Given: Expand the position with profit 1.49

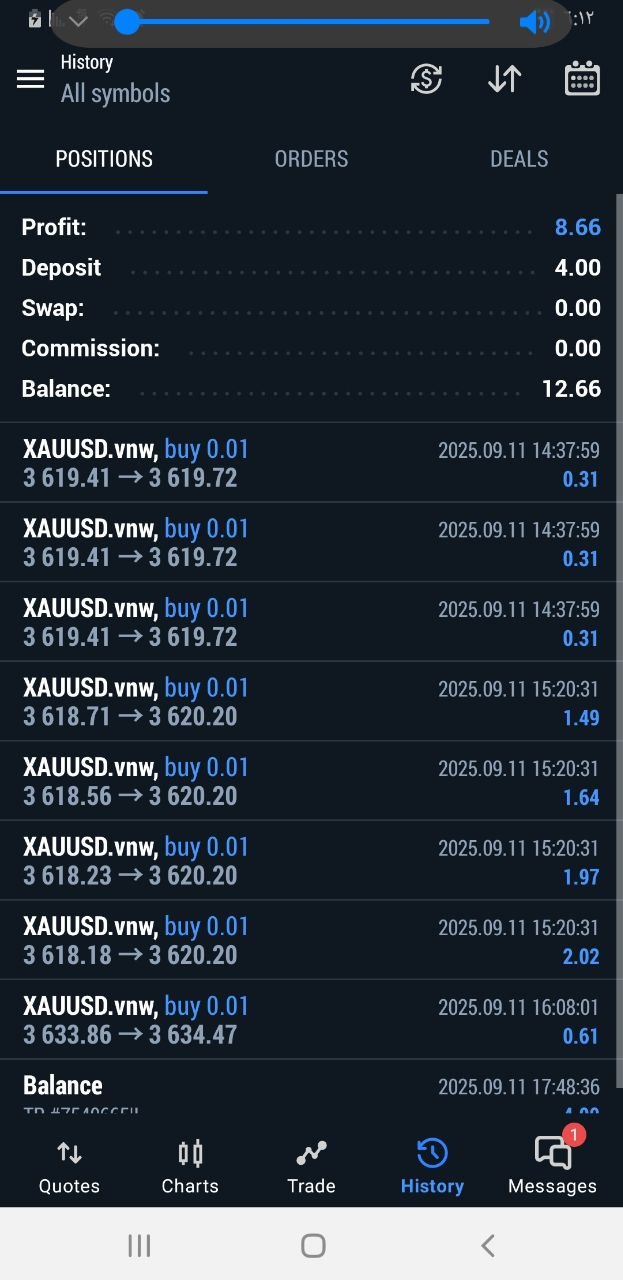Looking at the screenshot, I should tap(310, 701).
